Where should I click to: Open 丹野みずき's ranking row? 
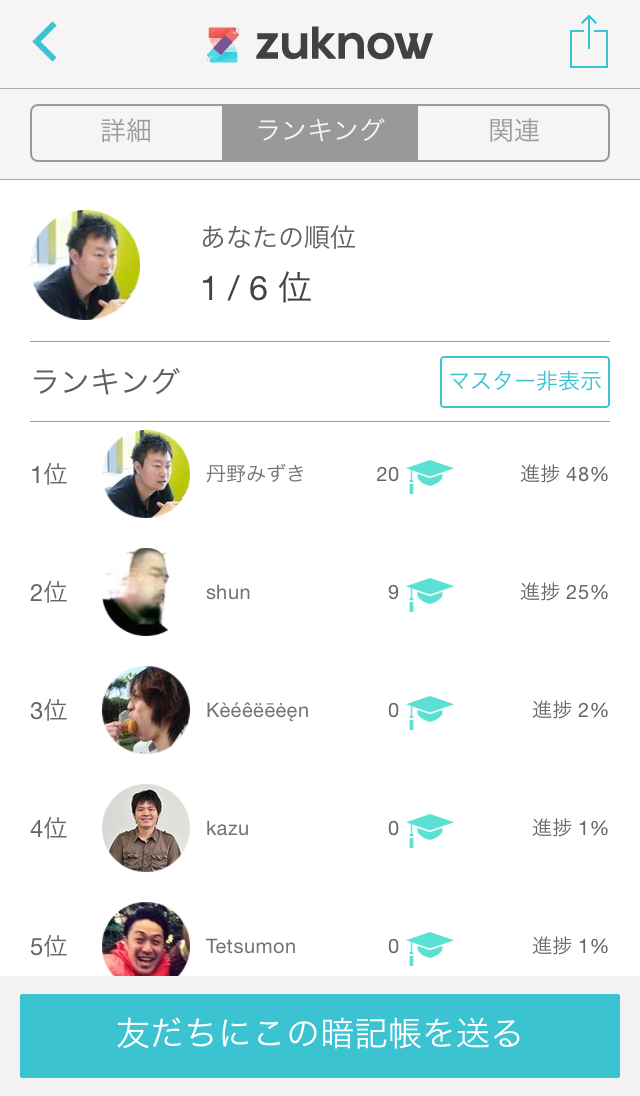tap(320, 474)
